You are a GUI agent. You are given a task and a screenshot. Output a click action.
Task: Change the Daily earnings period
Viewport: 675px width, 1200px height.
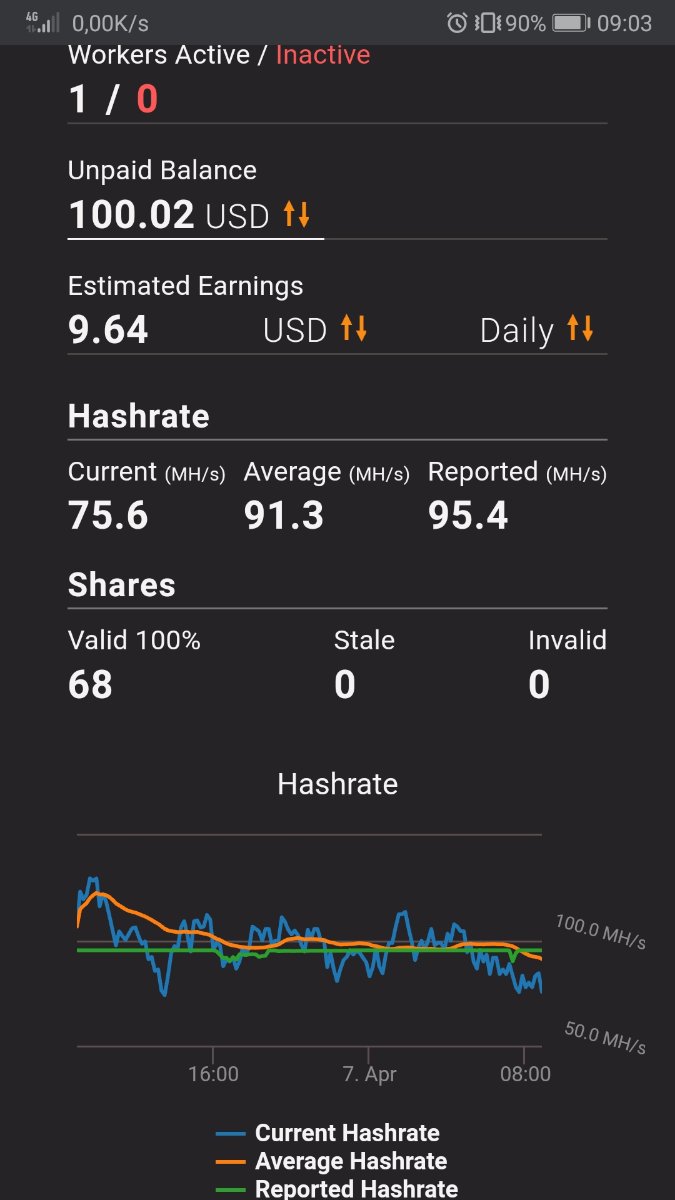580,329
